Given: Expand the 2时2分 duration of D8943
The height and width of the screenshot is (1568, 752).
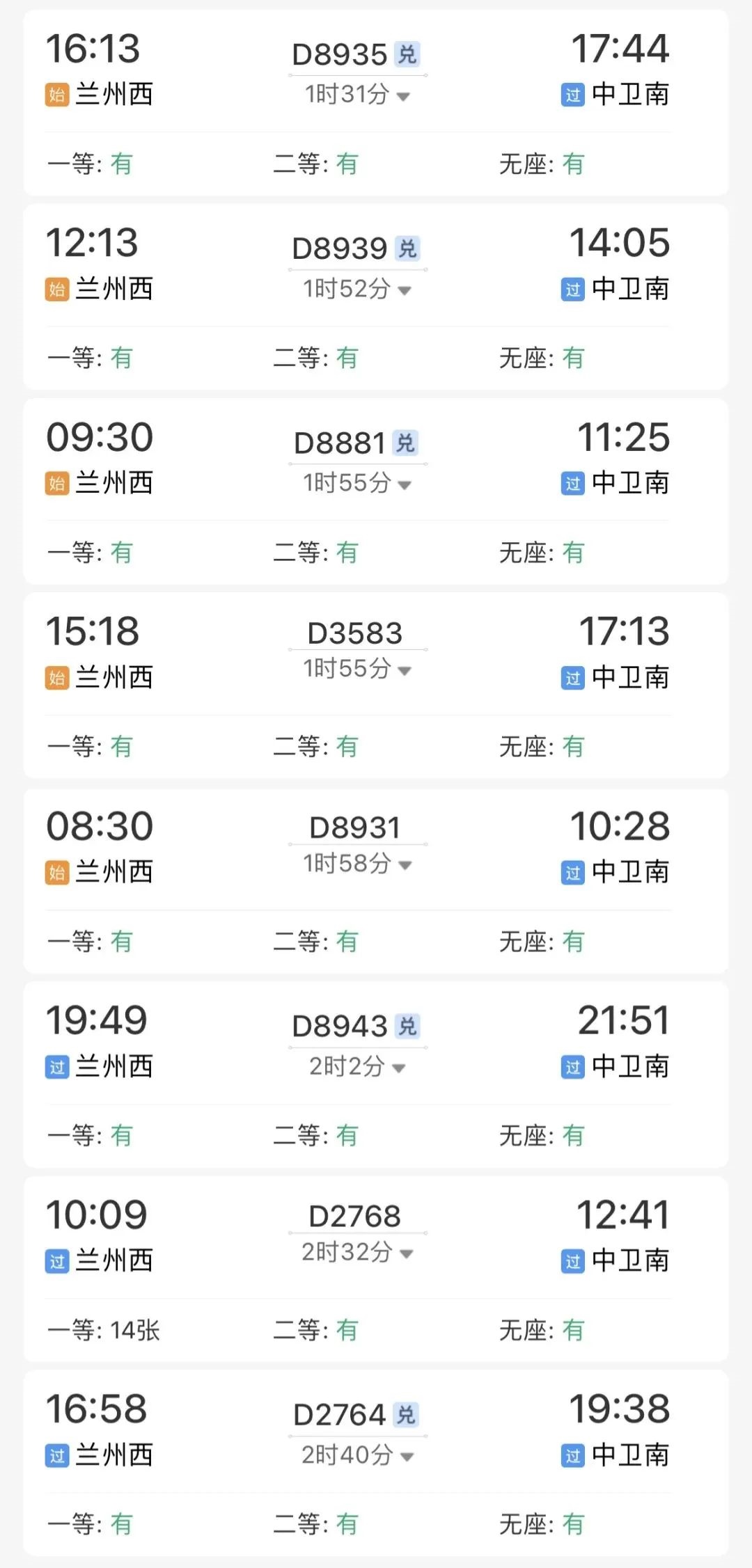Looking at the screenshot, I should [x=398, y=1068].
